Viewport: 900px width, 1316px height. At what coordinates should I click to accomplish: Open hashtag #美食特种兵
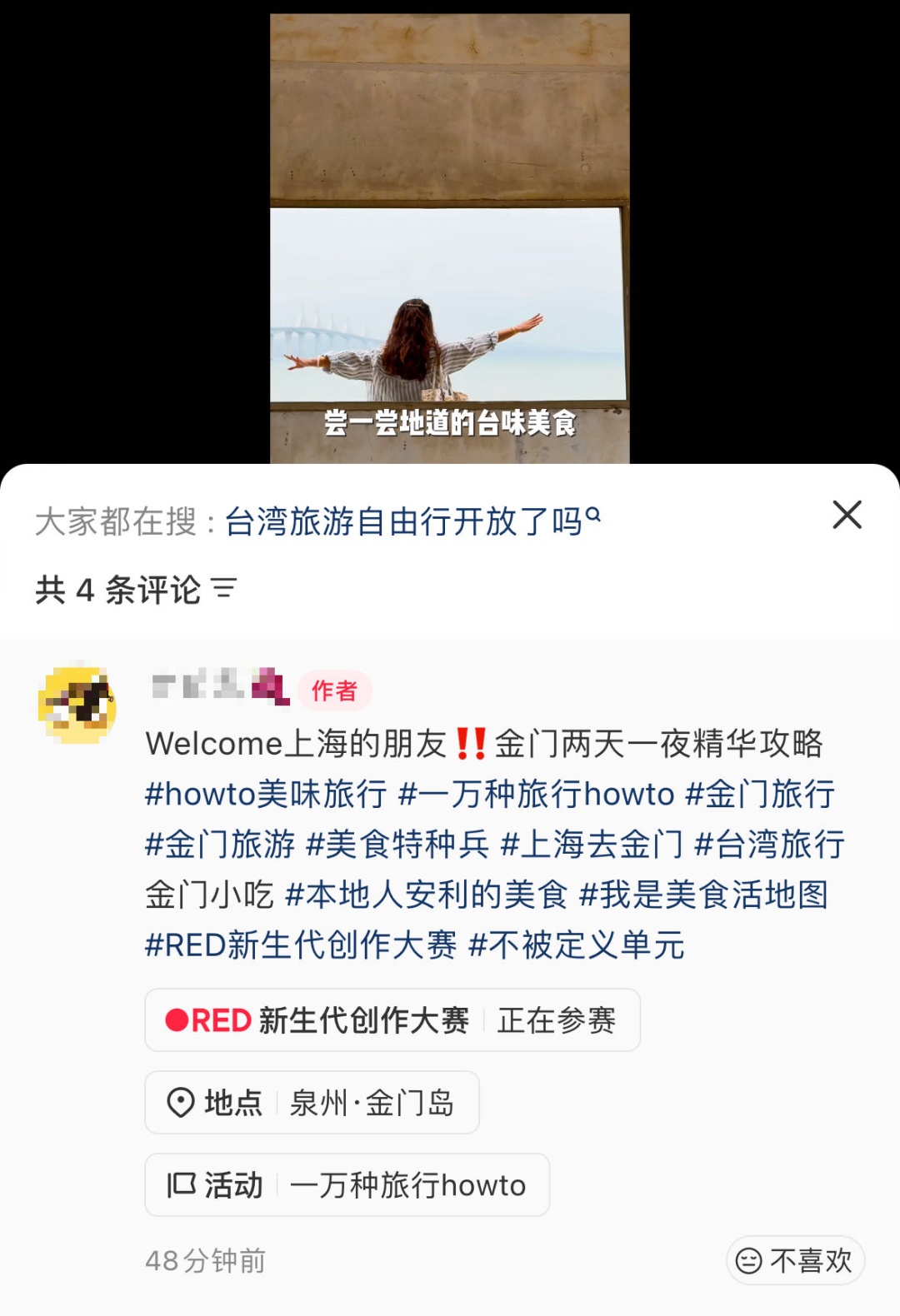(397, 845)
